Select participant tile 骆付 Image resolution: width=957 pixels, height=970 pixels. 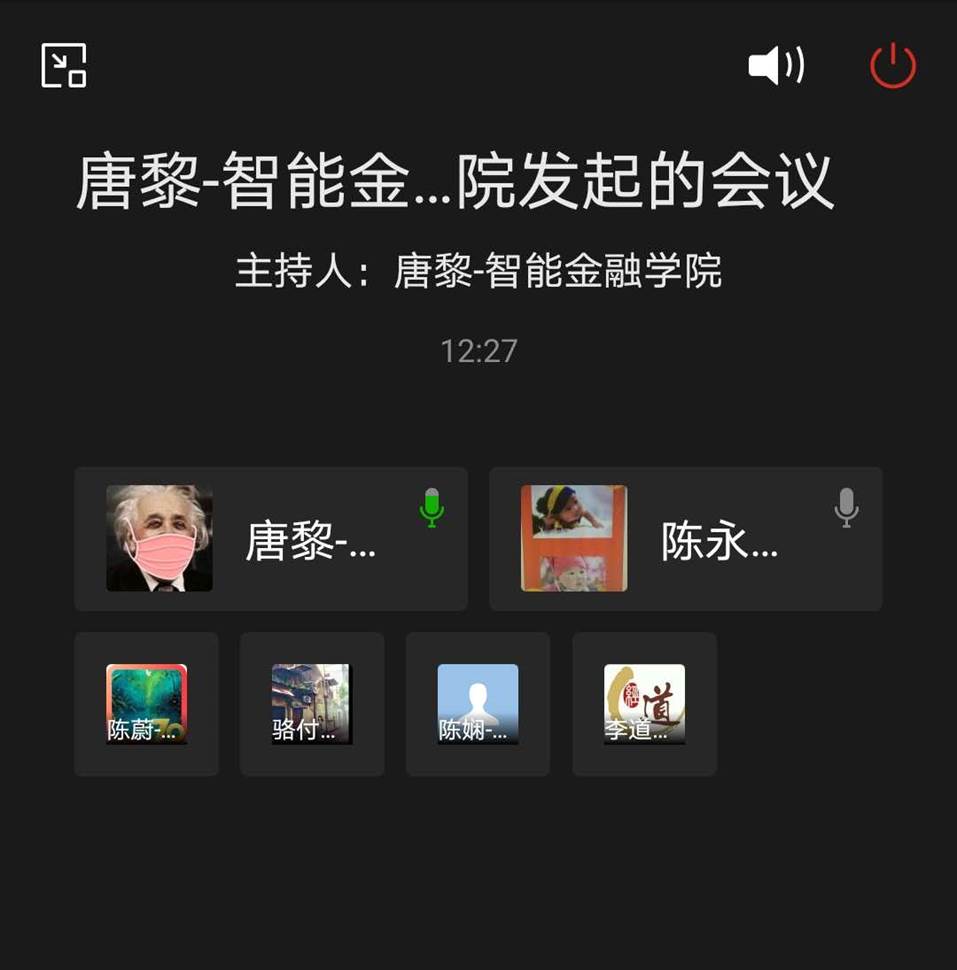click(x=312, y=704)
